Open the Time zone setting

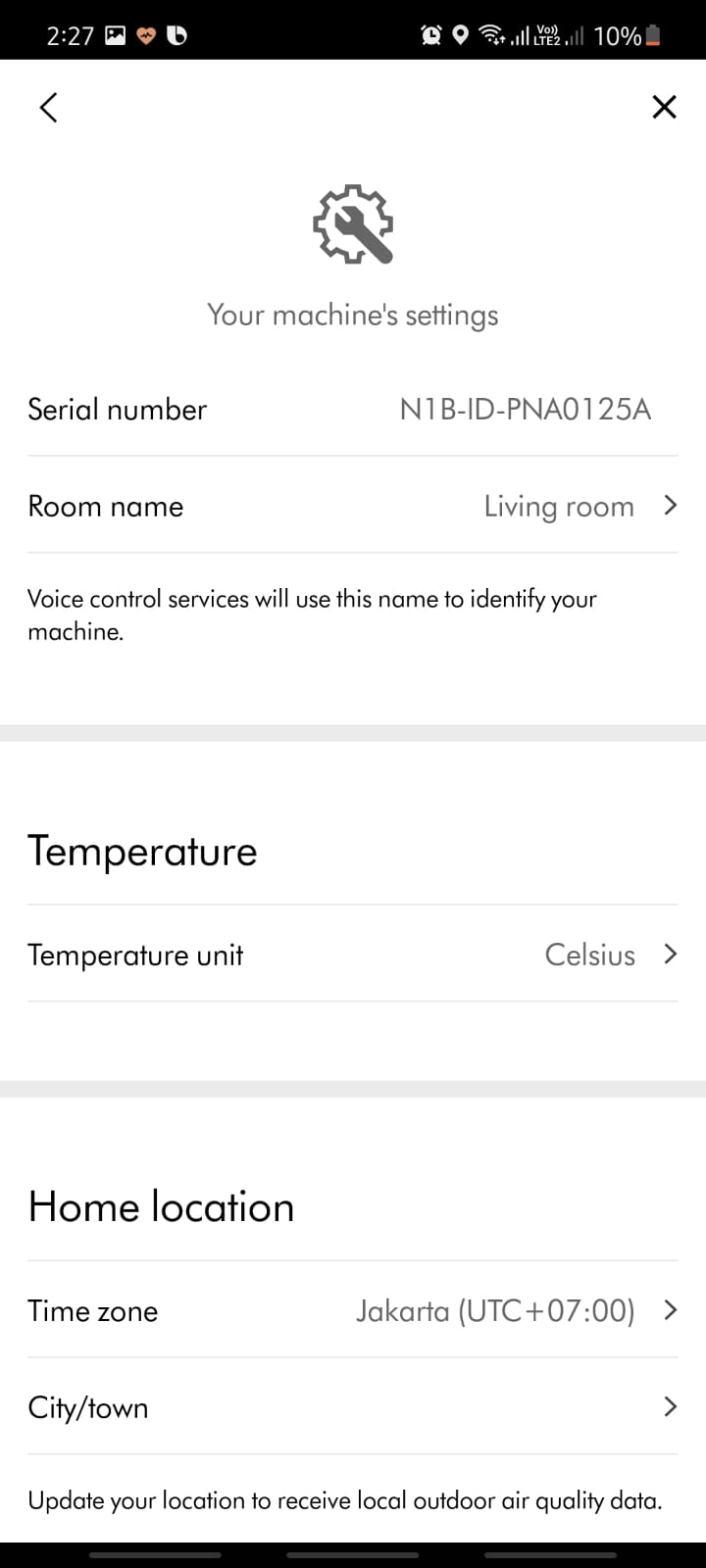click(x=353, y=1310)
